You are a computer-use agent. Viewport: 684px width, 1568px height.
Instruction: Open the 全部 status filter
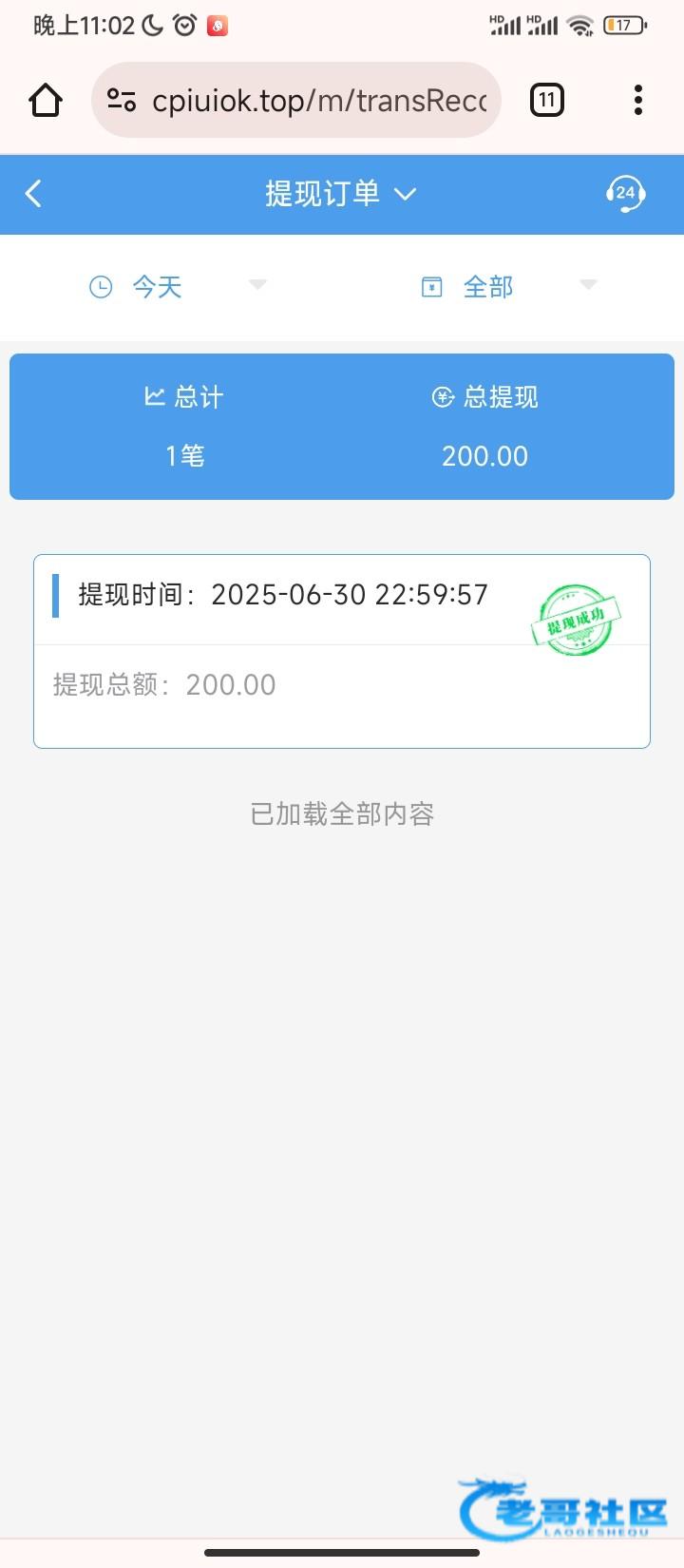(508, 286)
